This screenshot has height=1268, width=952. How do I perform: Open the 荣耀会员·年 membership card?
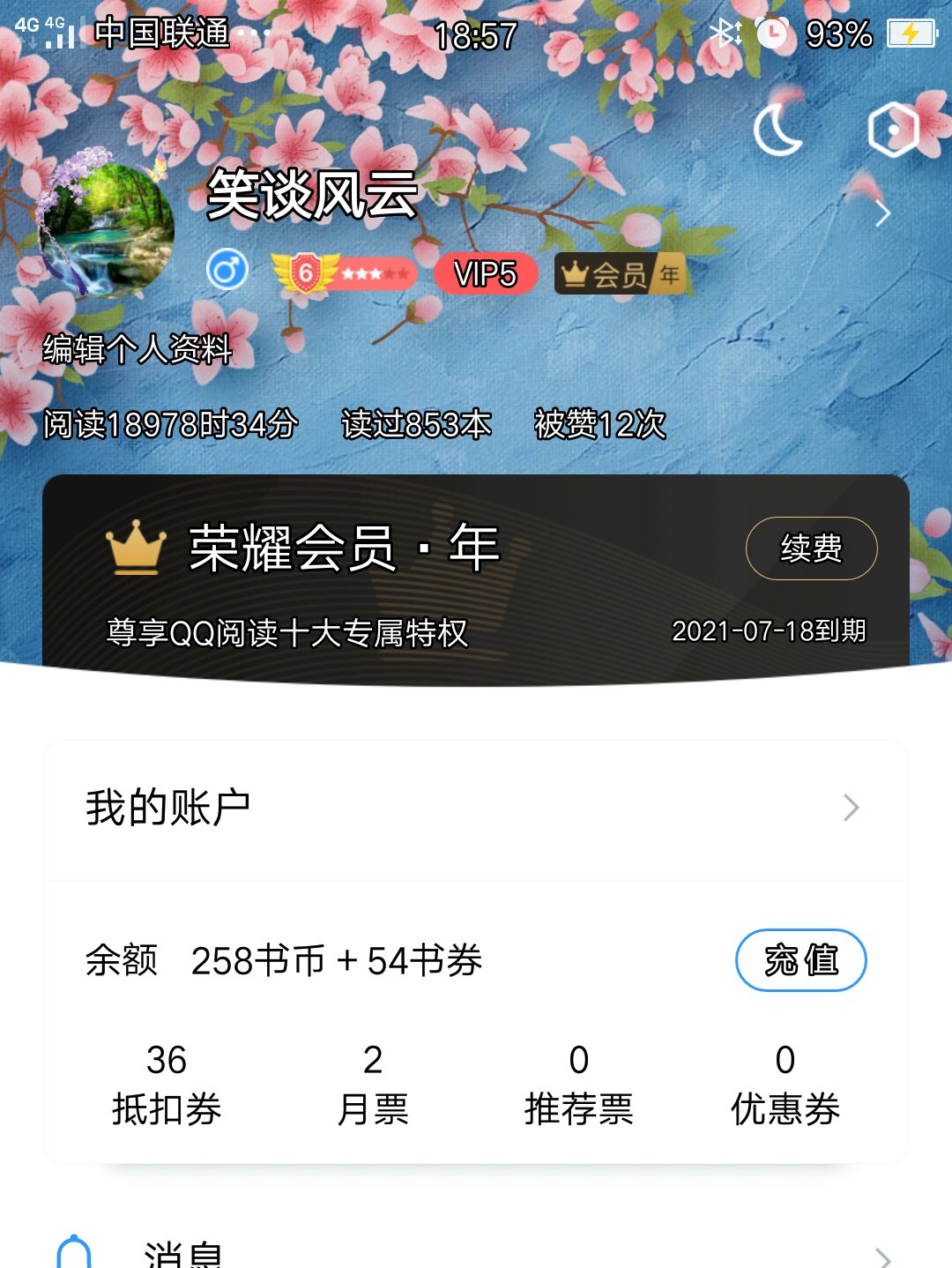click(353, 573)
